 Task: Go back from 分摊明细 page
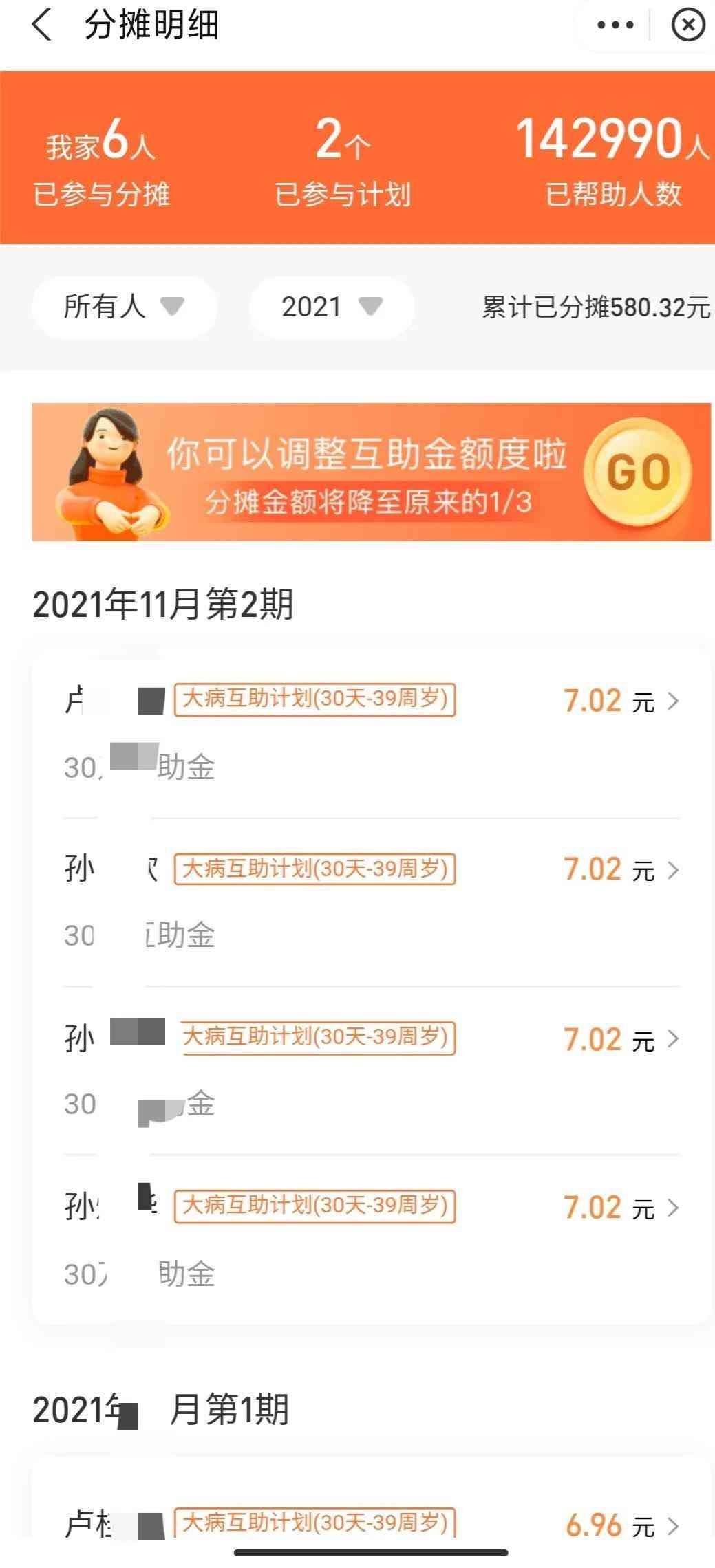click(x=41, y=26)
